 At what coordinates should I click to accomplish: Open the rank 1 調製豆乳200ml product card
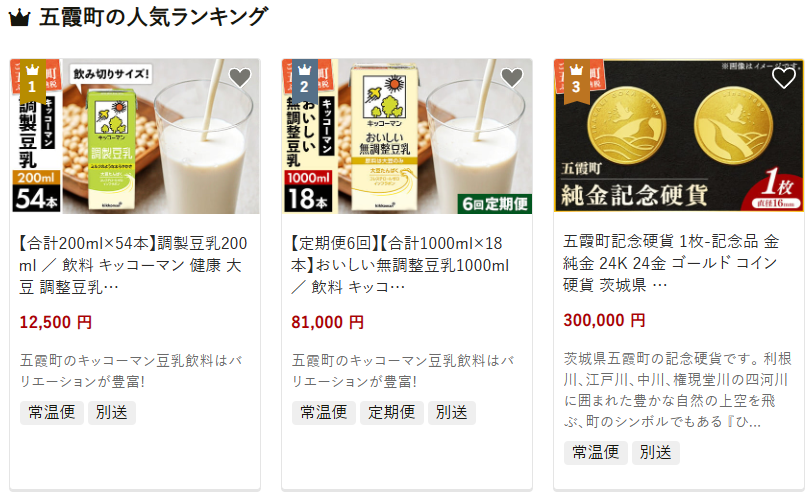(134, 262)
